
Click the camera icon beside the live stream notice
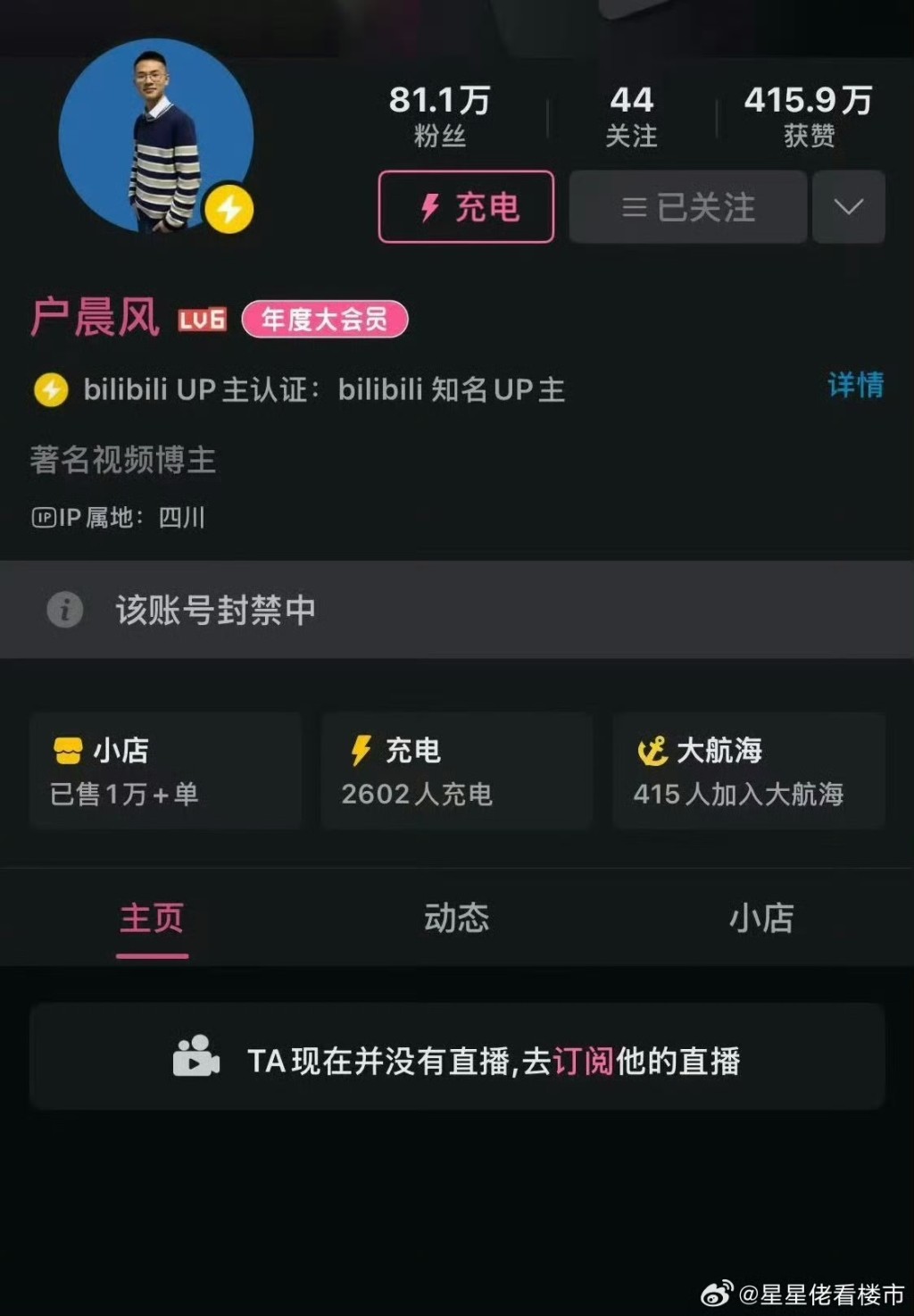pyautogui.click(x=195, y=1062)
